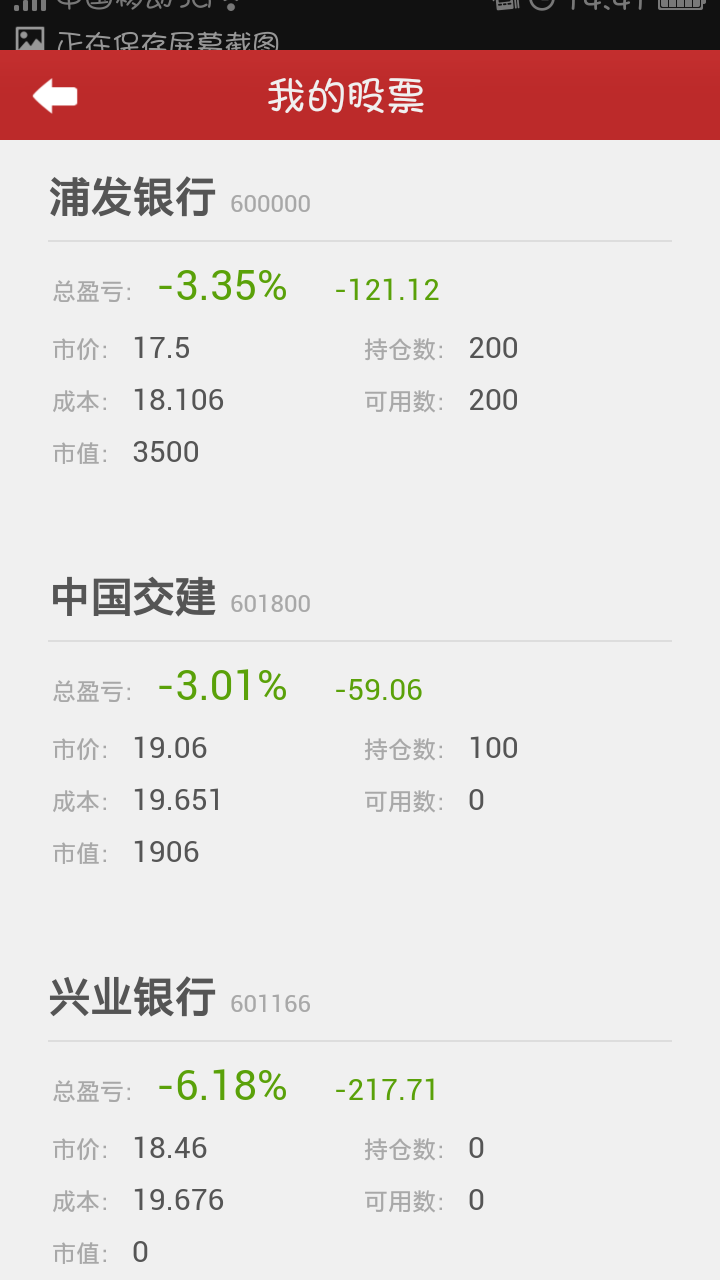Go back using the white arrow
720x1280 pixels.
(55, 96)
